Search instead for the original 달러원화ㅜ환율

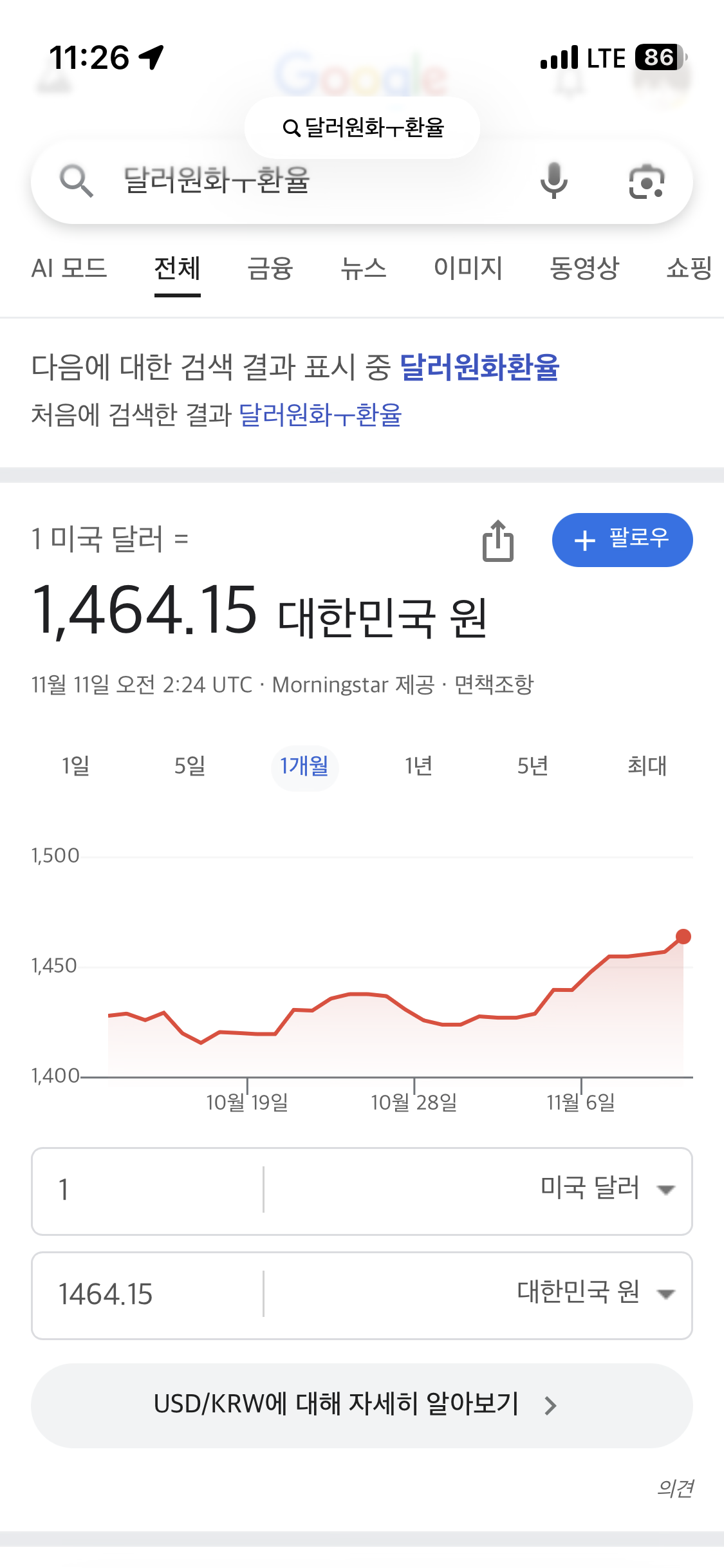[x=320, y=415]
